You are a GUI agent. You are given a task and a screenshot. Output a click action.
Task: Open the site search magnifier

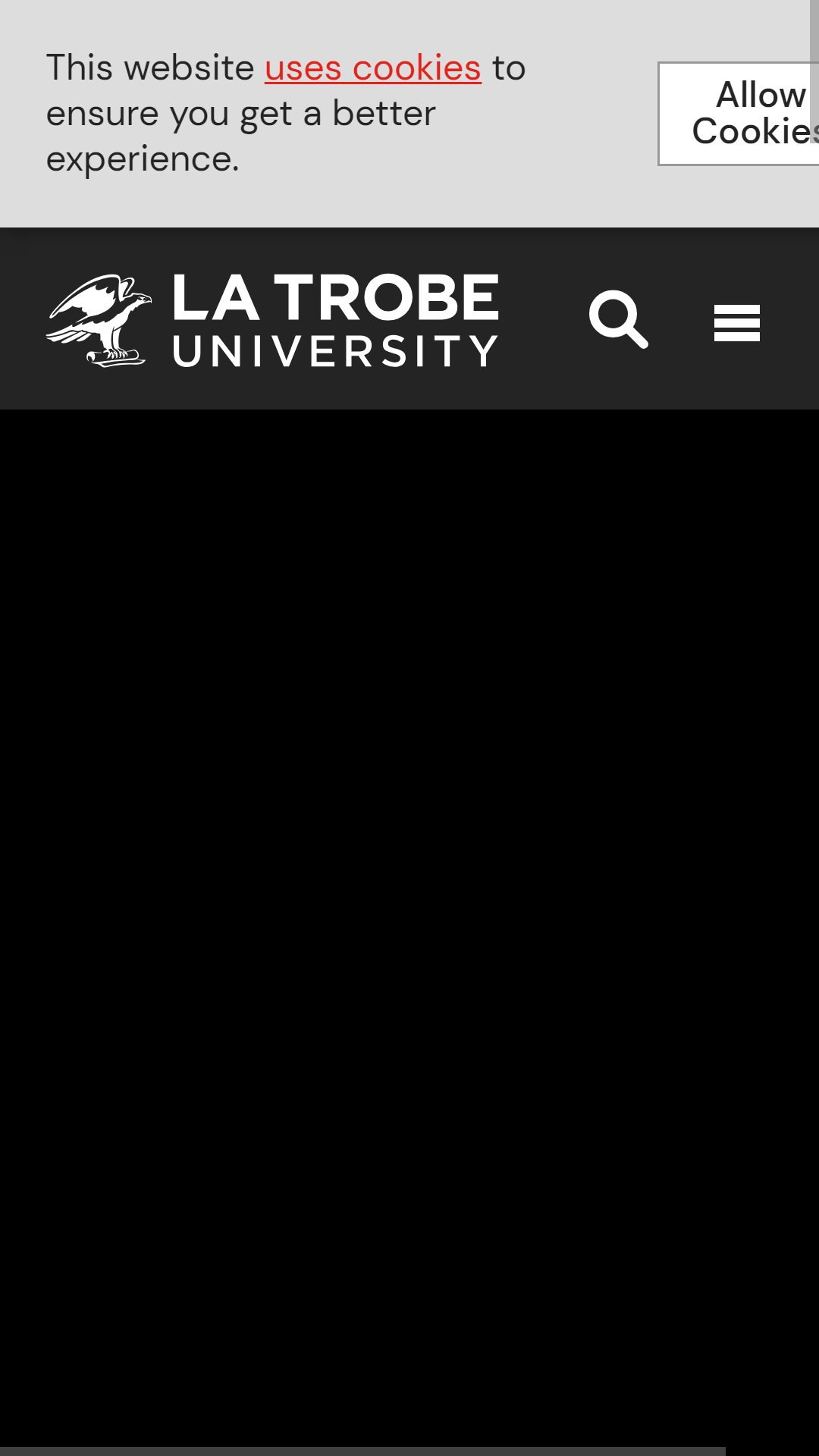619,319
